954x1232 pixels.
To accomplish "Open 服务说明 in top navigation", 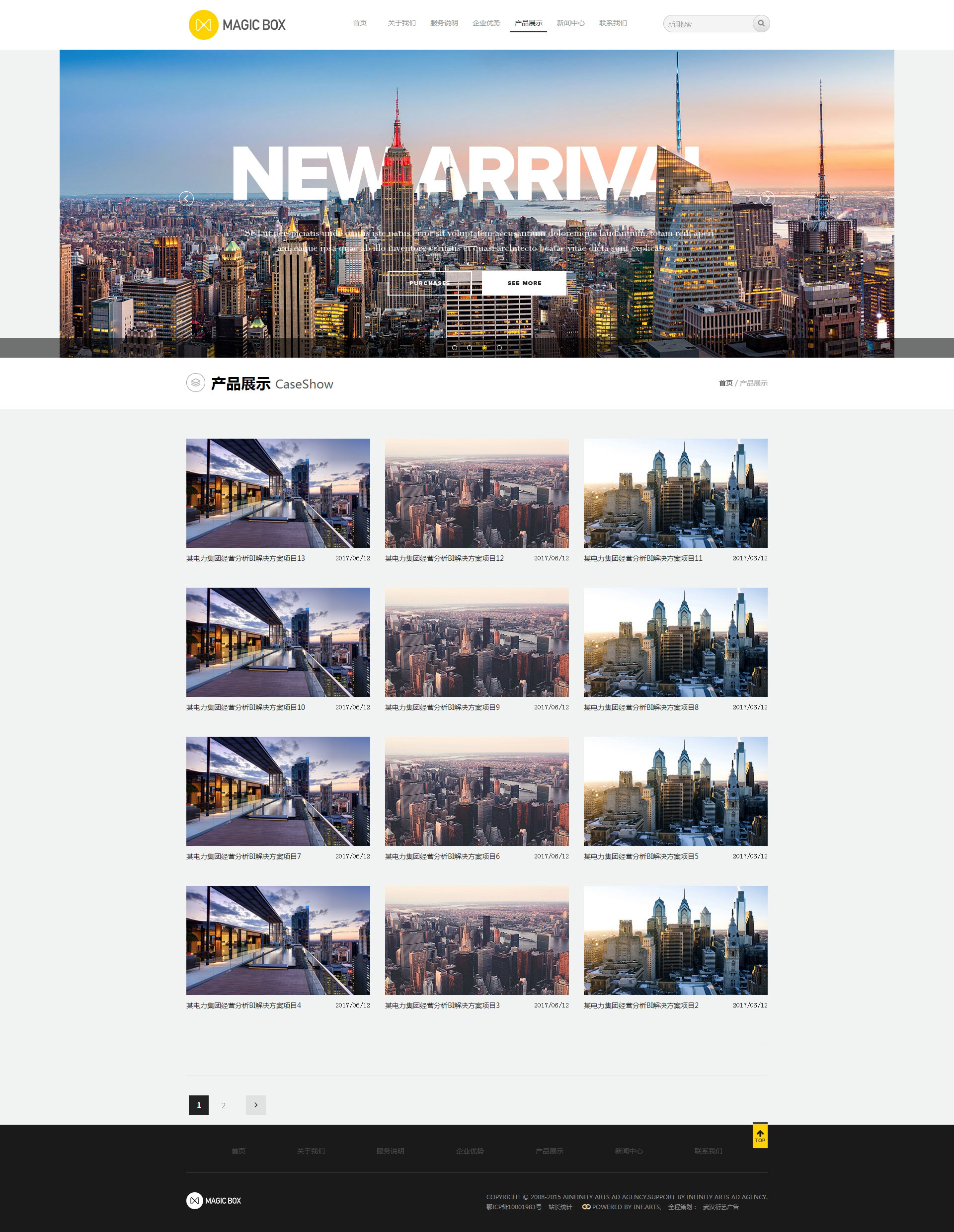I will tap(443, 23).
